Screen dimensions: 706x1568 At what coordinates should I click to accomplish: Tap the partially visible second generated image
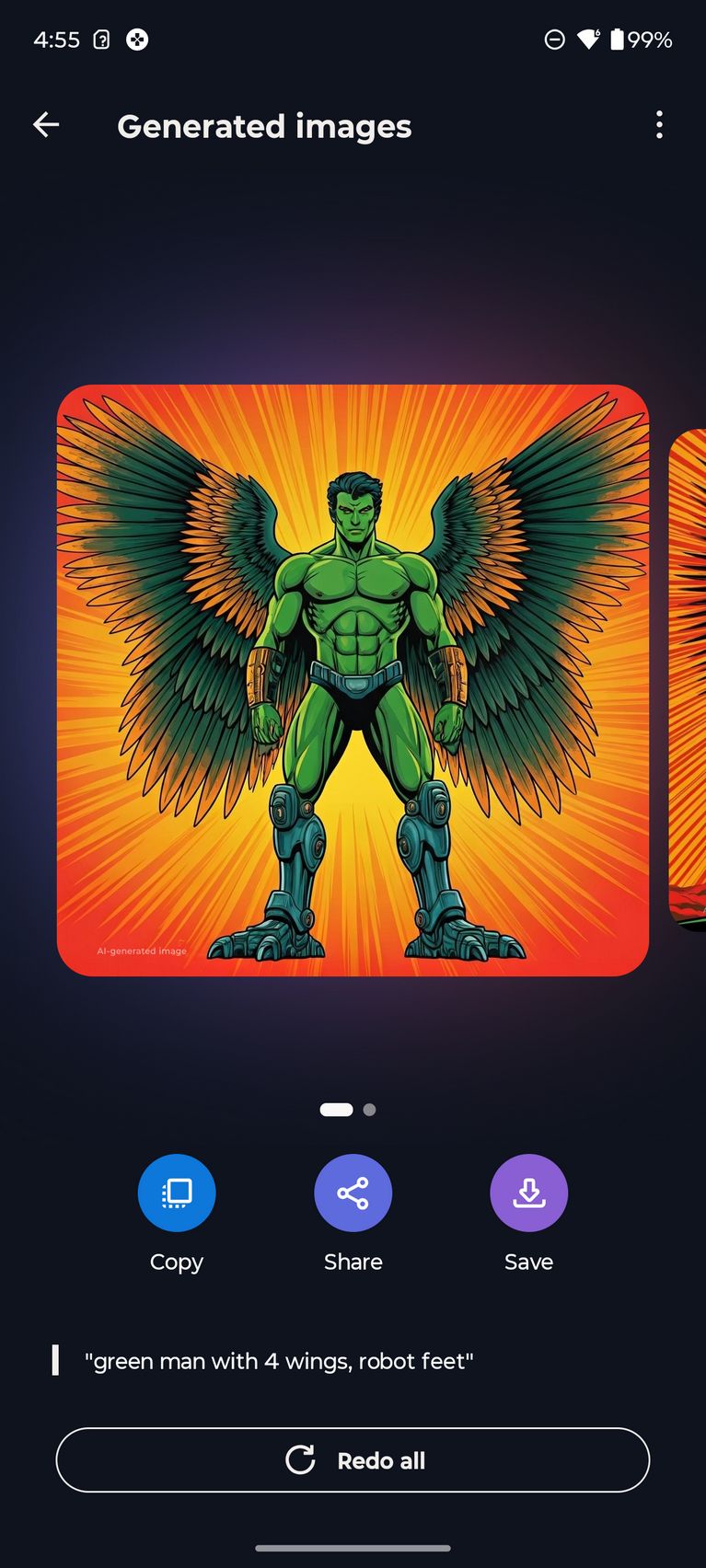[x=687, y=680]
